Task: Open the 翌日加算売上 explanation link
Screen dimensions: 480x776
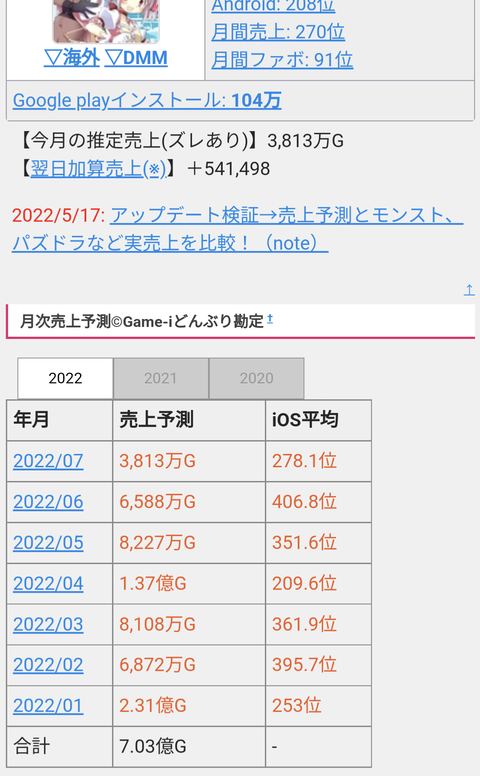Action: 98,169
